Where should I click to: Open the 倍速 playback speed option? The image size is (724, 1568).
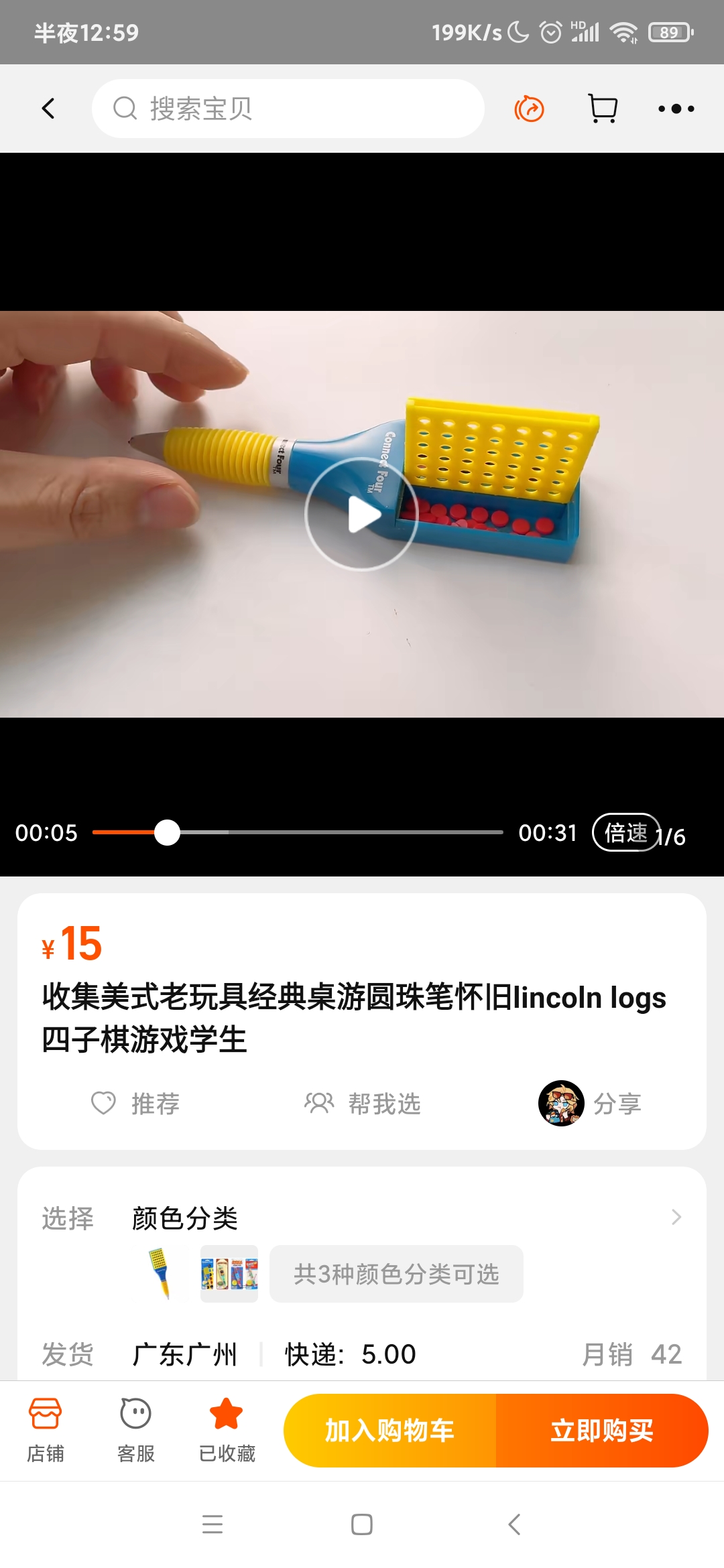click(625, 832)
